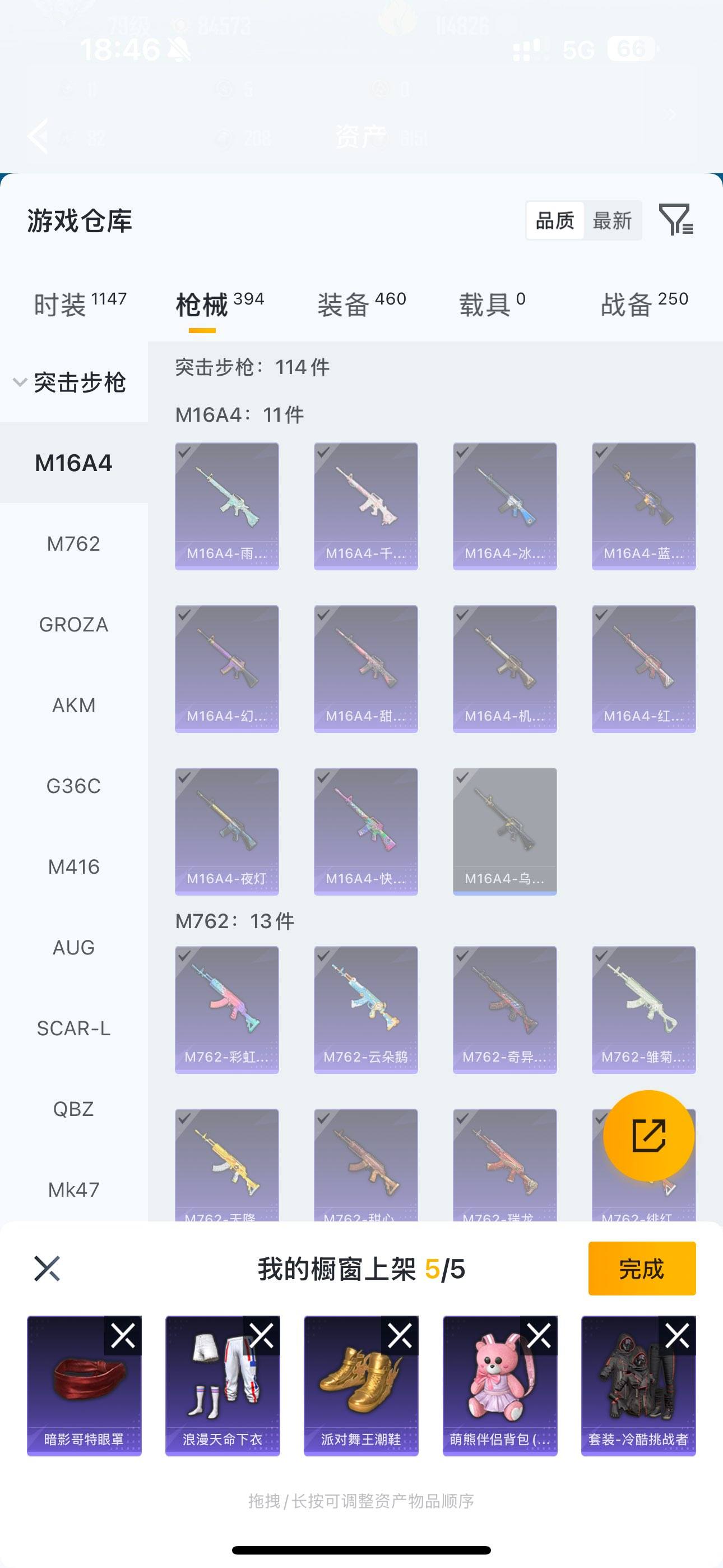The image size is (723, 1568).
Task: Open the 战备 tab
Action: pyautogui.click(x=644, y=304)
